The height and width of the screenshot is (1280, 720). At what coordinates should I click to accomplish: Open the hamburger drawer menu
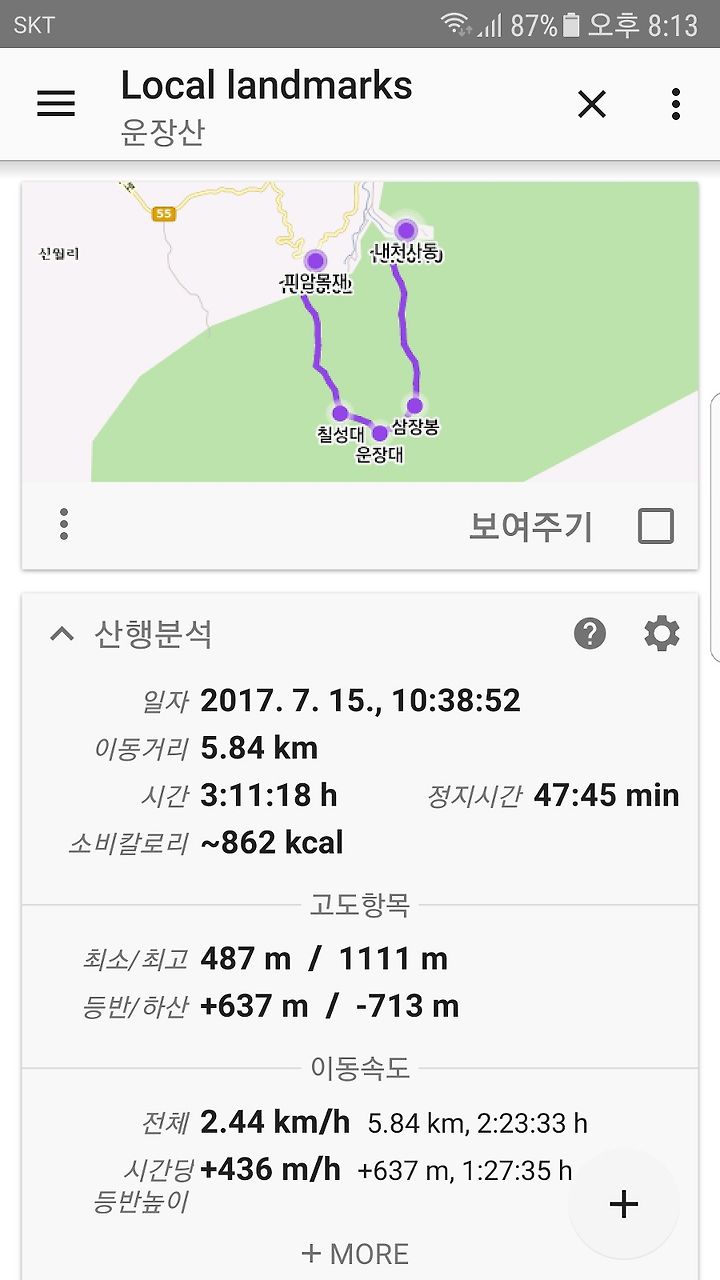[56, 104]
